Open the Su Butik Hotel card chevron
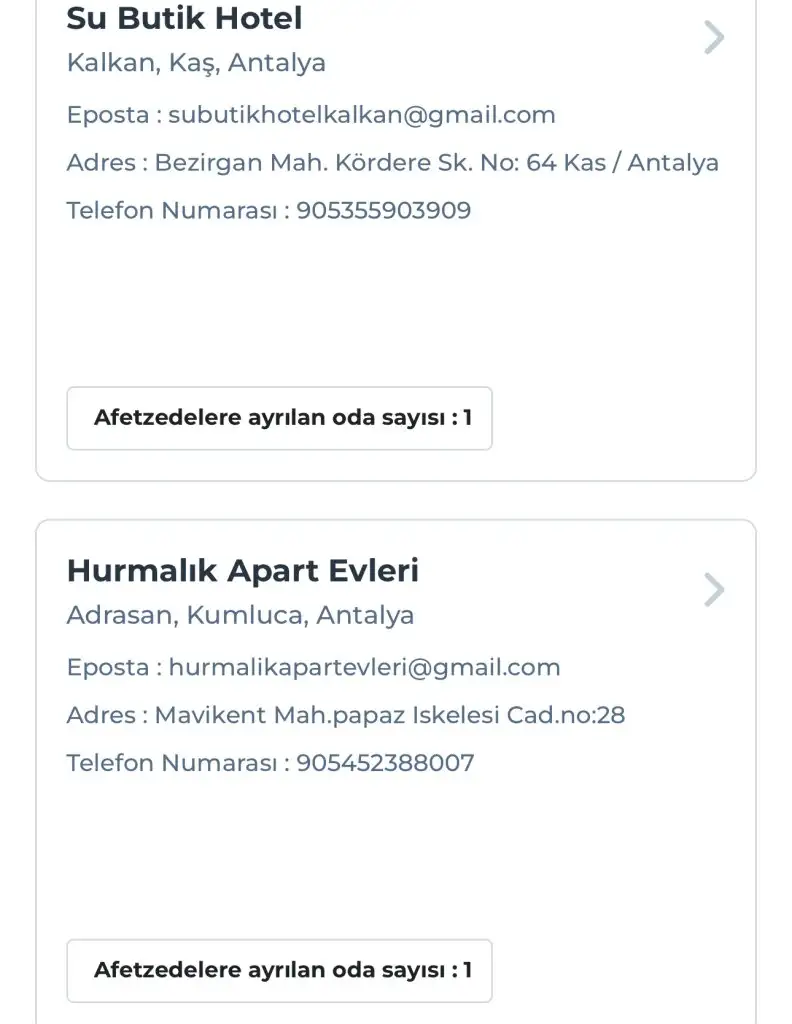 click(714, 37)
